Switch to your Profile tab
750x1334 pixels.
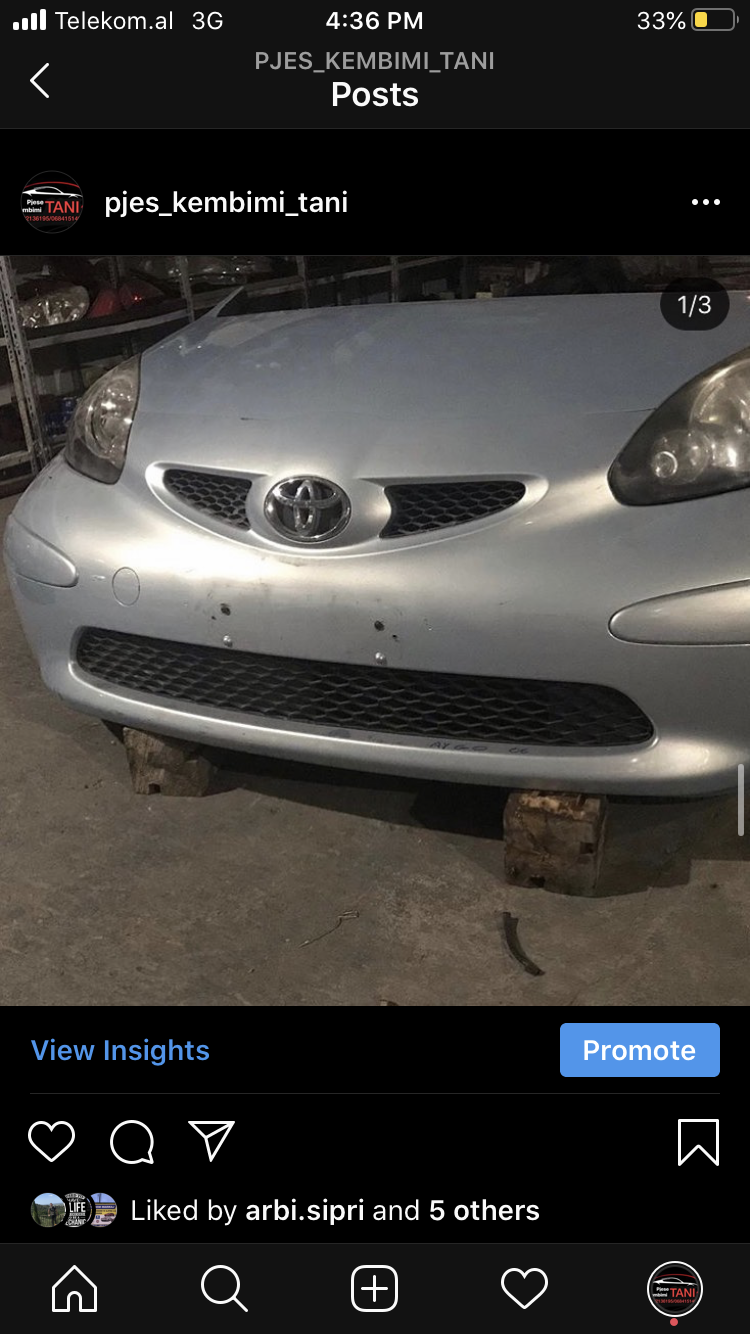[675, 1289]
